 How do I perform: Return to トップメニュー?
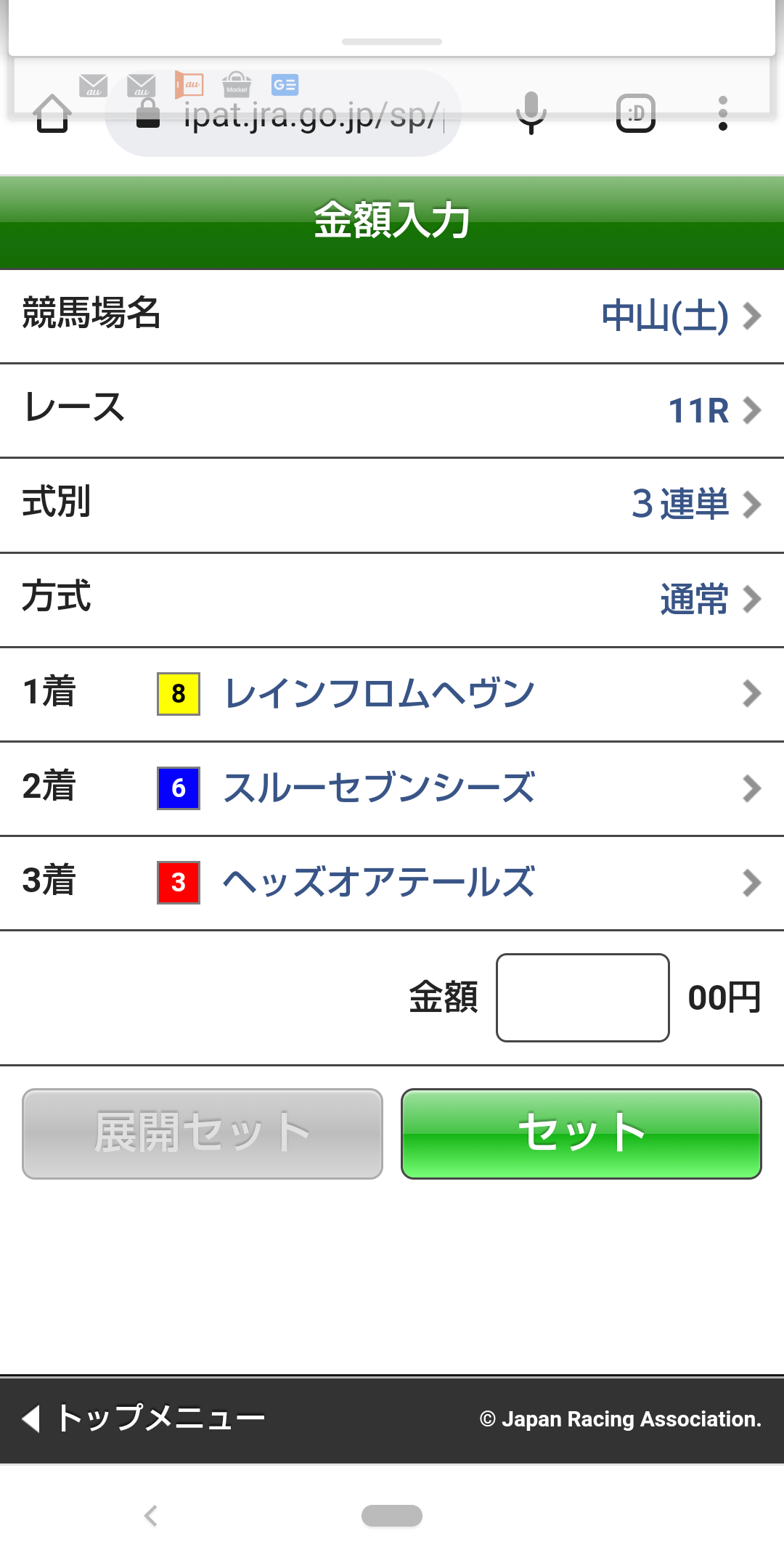[145, 1418]
